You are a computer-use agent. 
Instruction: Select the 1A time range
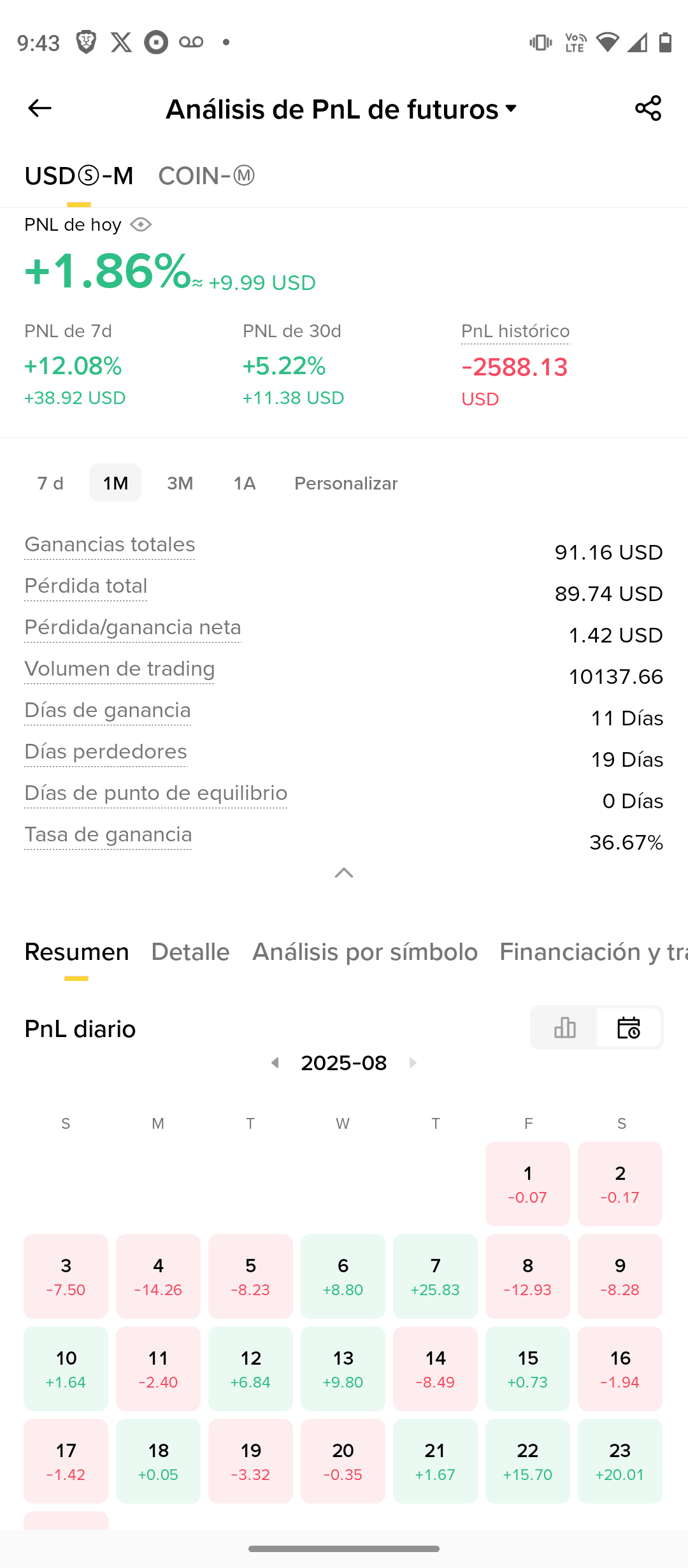(x=245, y=483)
